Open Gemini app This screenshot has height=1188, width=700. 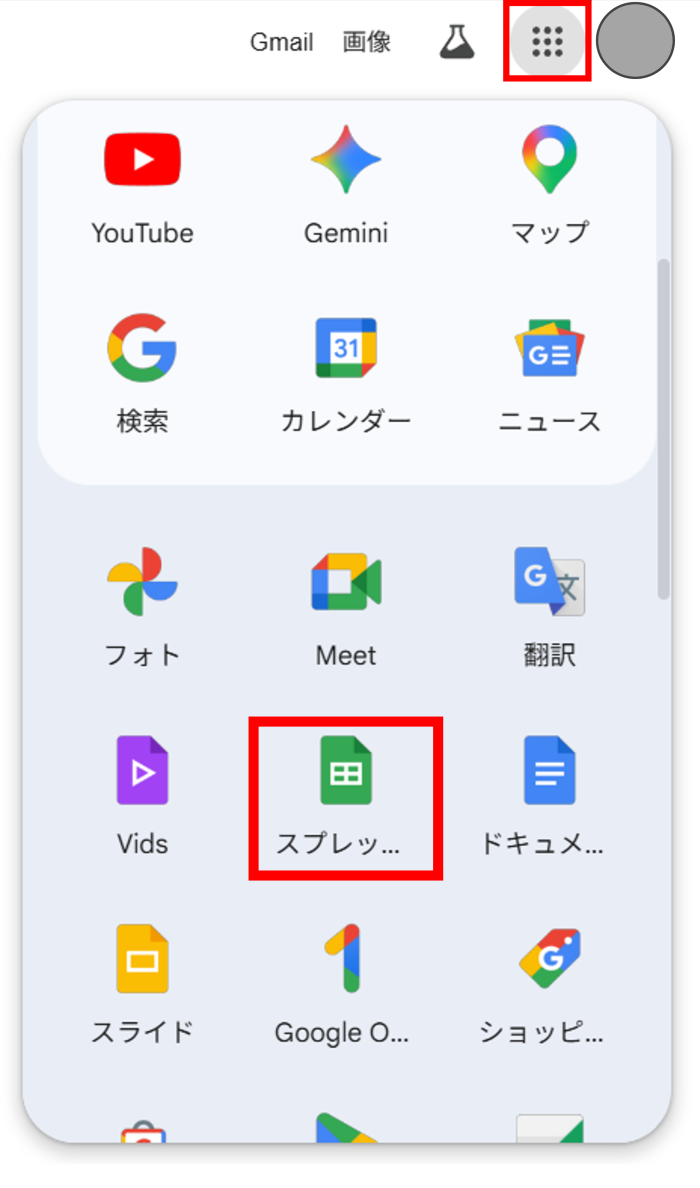(346, 185)
